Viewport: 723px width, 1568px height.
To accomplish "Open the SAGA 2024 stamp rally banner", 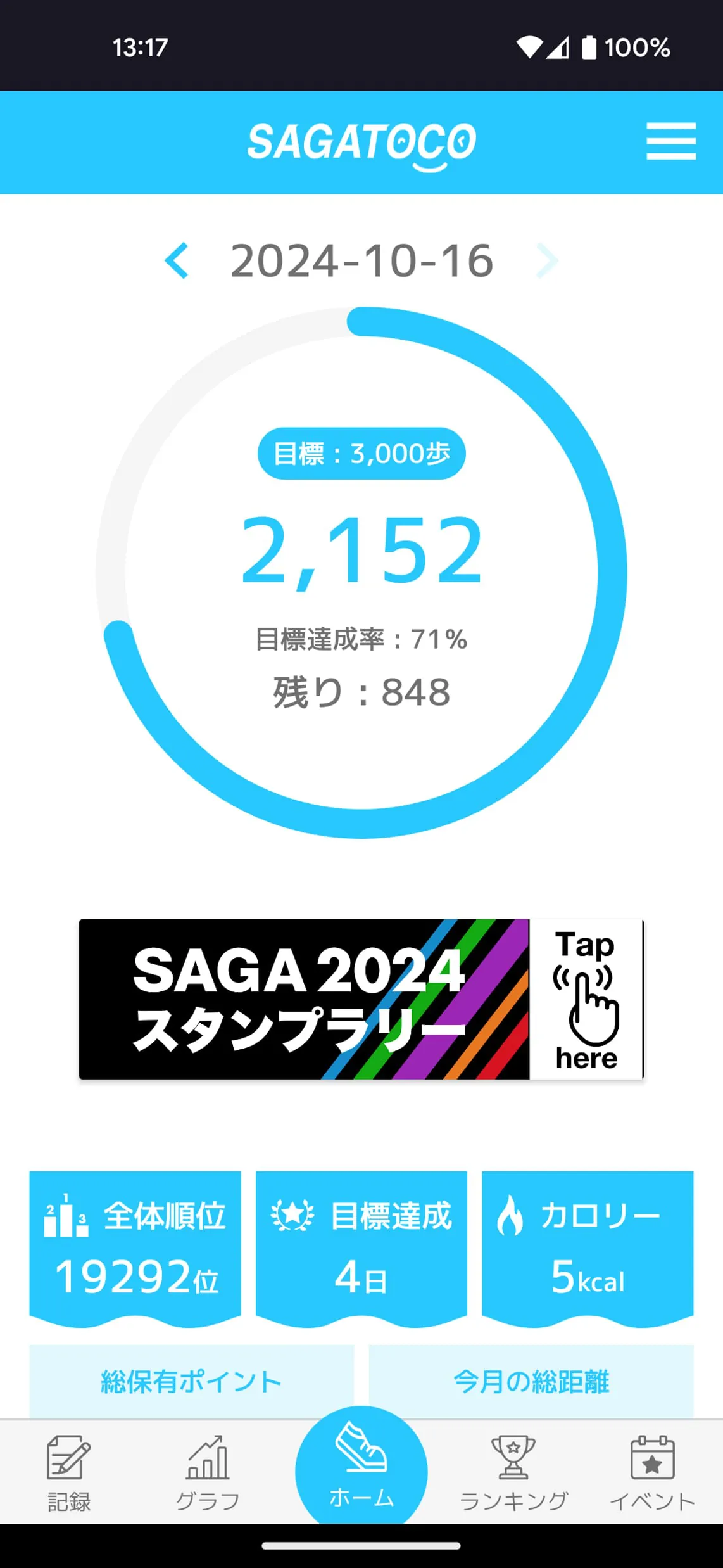I will (x=361, y=999).
